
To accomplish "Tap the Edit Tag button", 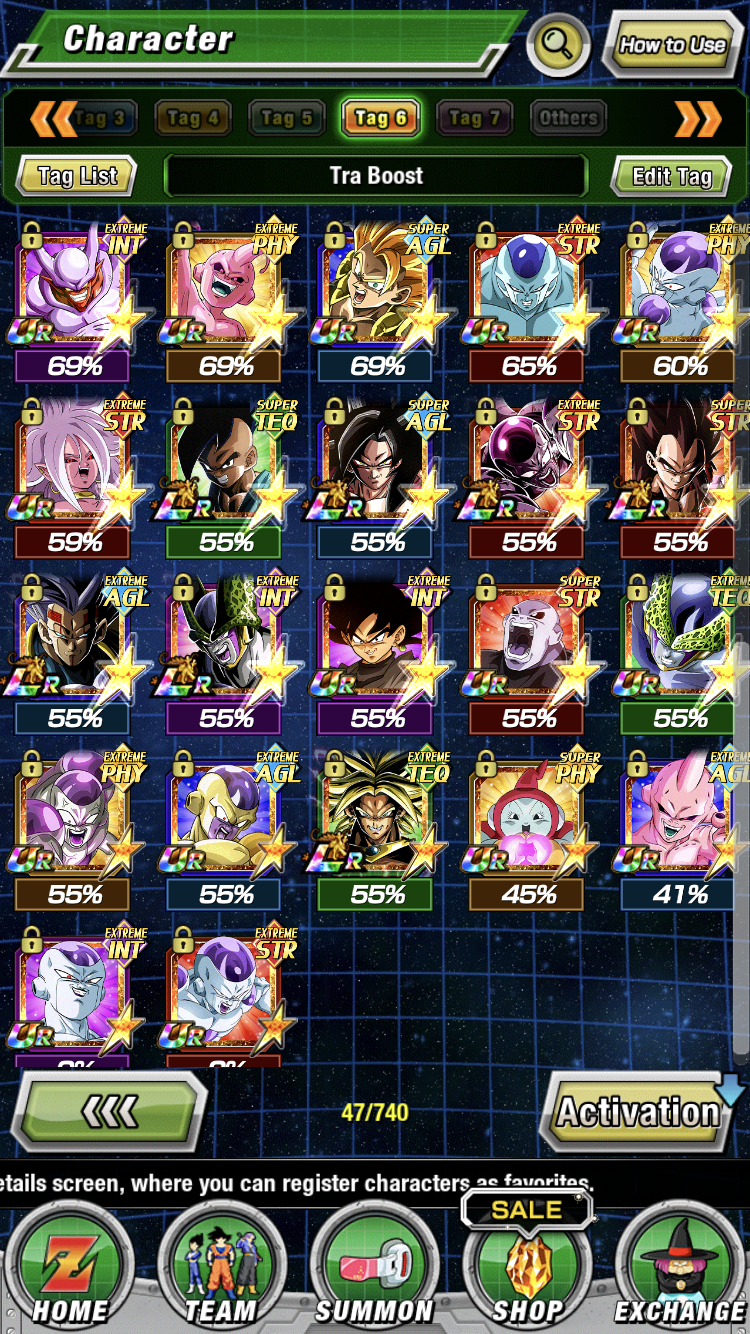I will coord(672,177).
